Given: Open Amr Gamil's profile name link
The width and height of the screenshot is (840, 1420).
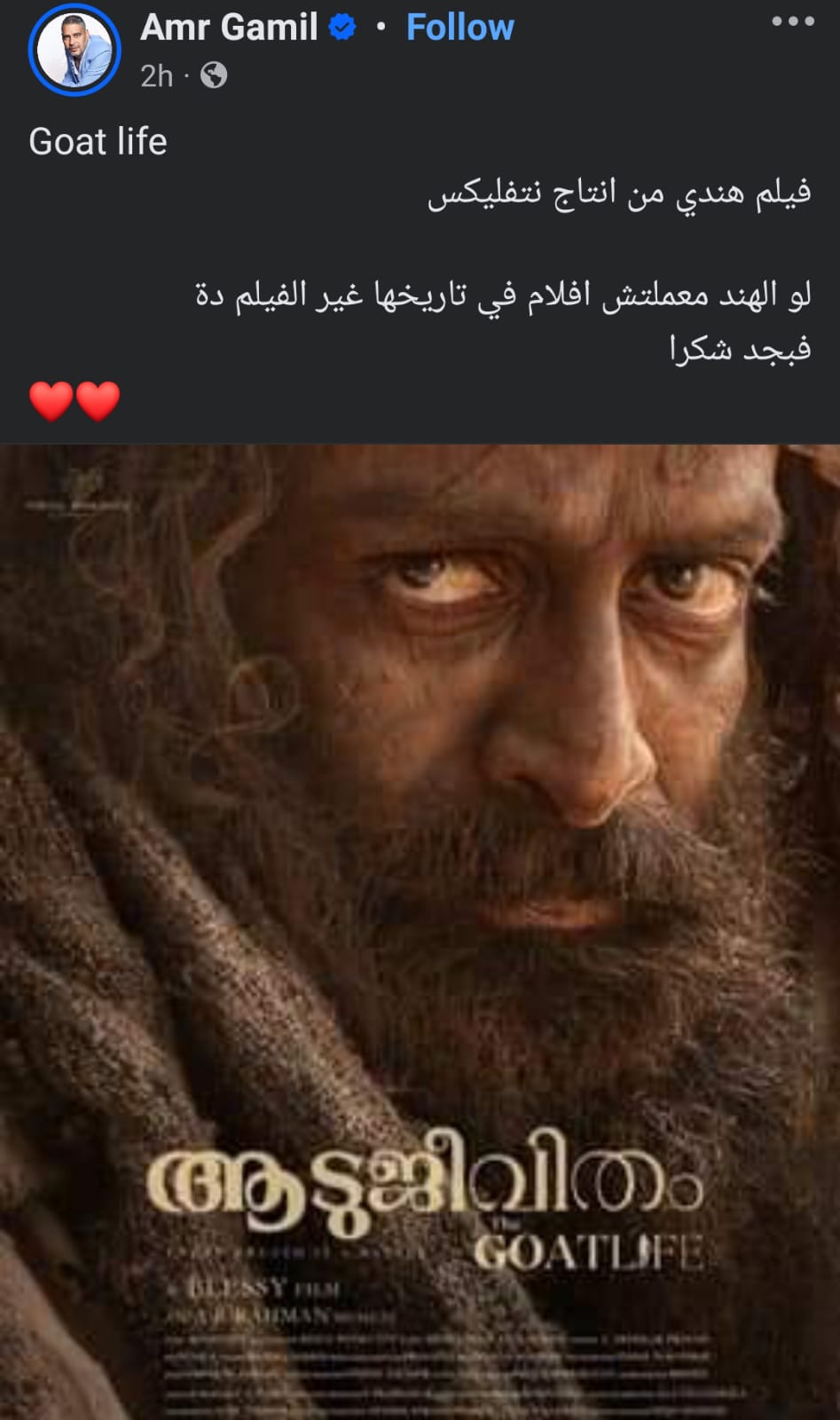Looking at the screenshot, I should 229,28.
